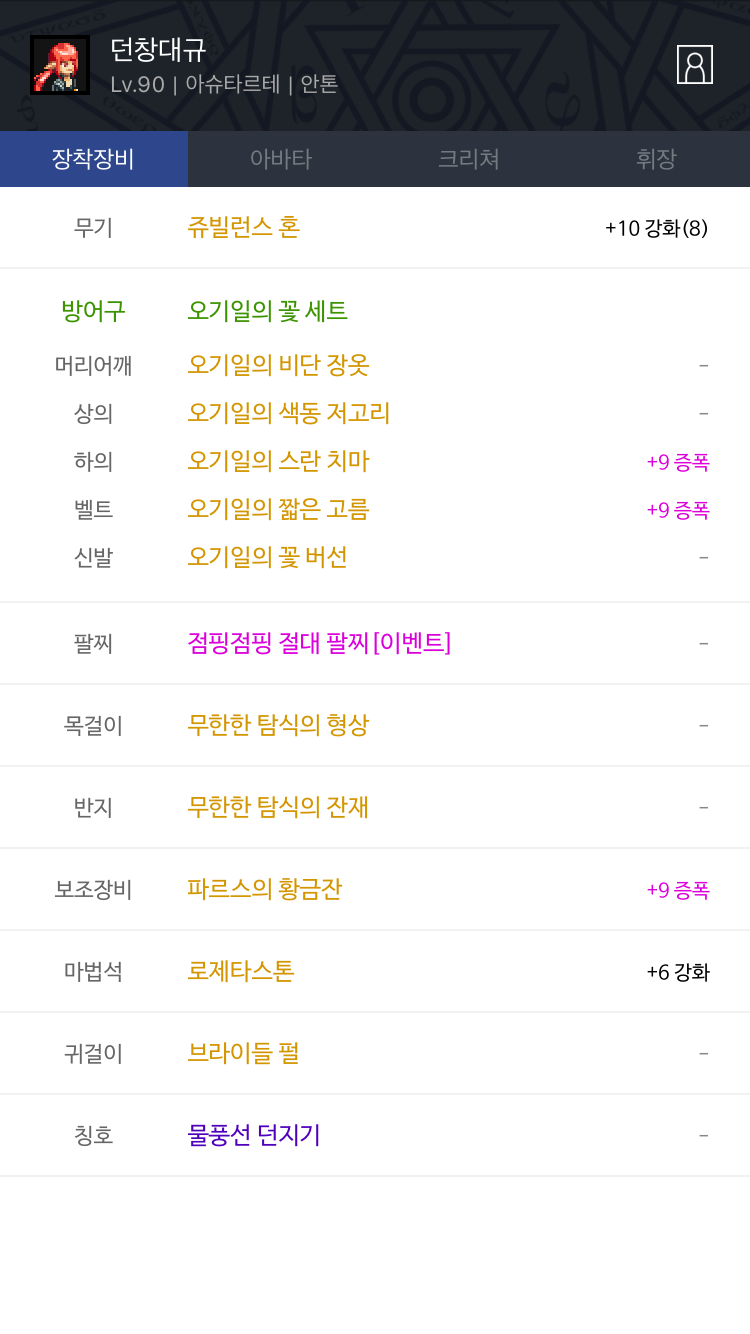750x1334 pixels.
Task: Switch to the 아바타 tab
Action: 281,159
